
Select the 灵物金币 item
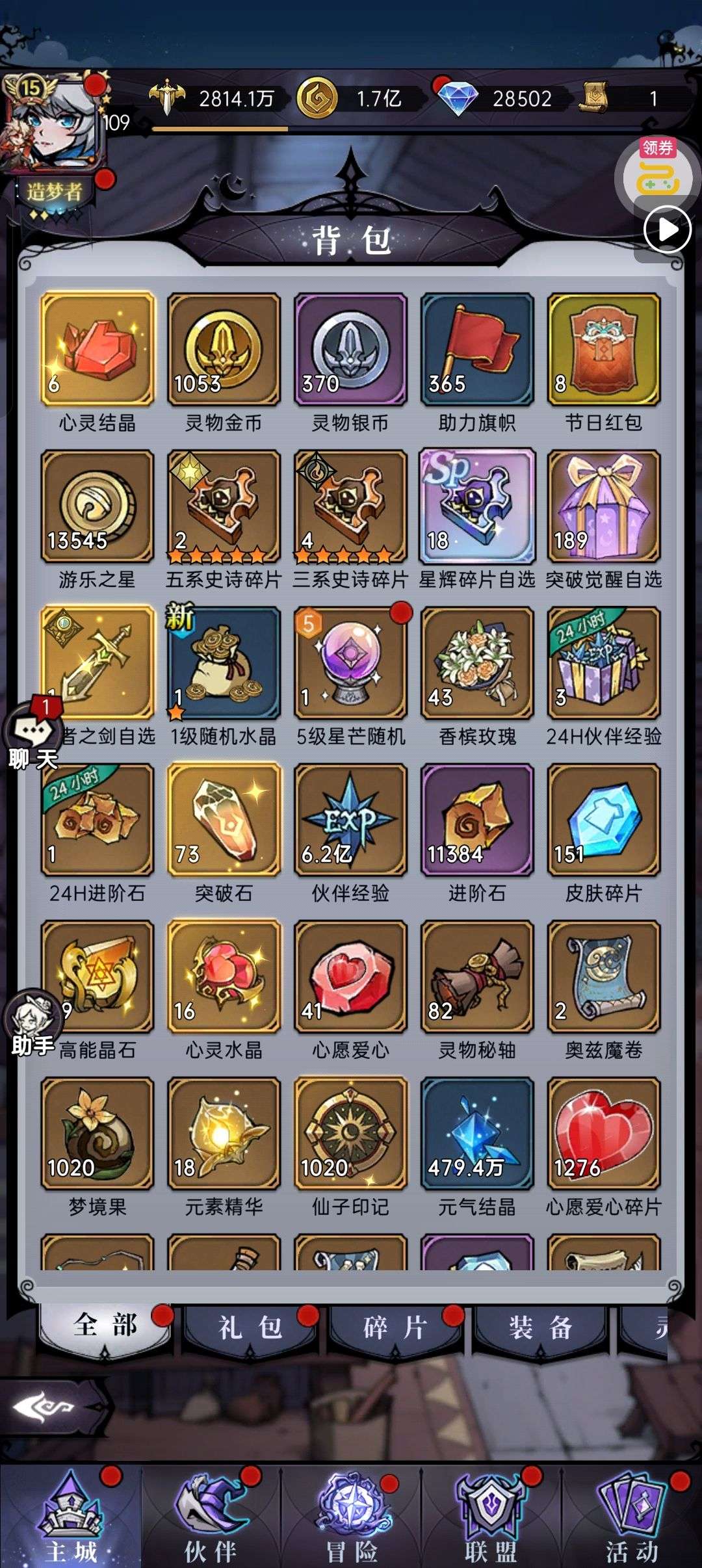click(x=224, y=349)
